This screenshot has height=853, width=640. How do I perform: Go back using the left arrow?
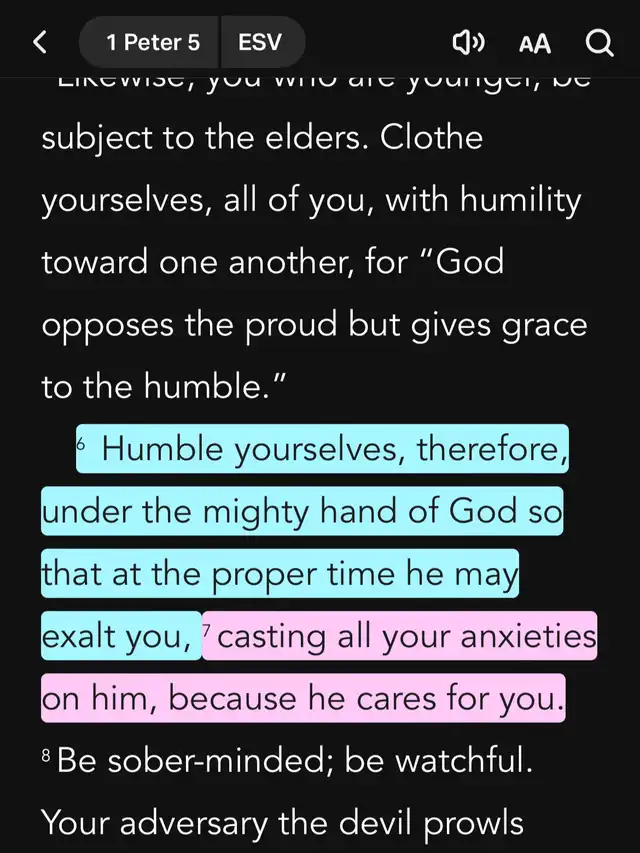(40, 43)
